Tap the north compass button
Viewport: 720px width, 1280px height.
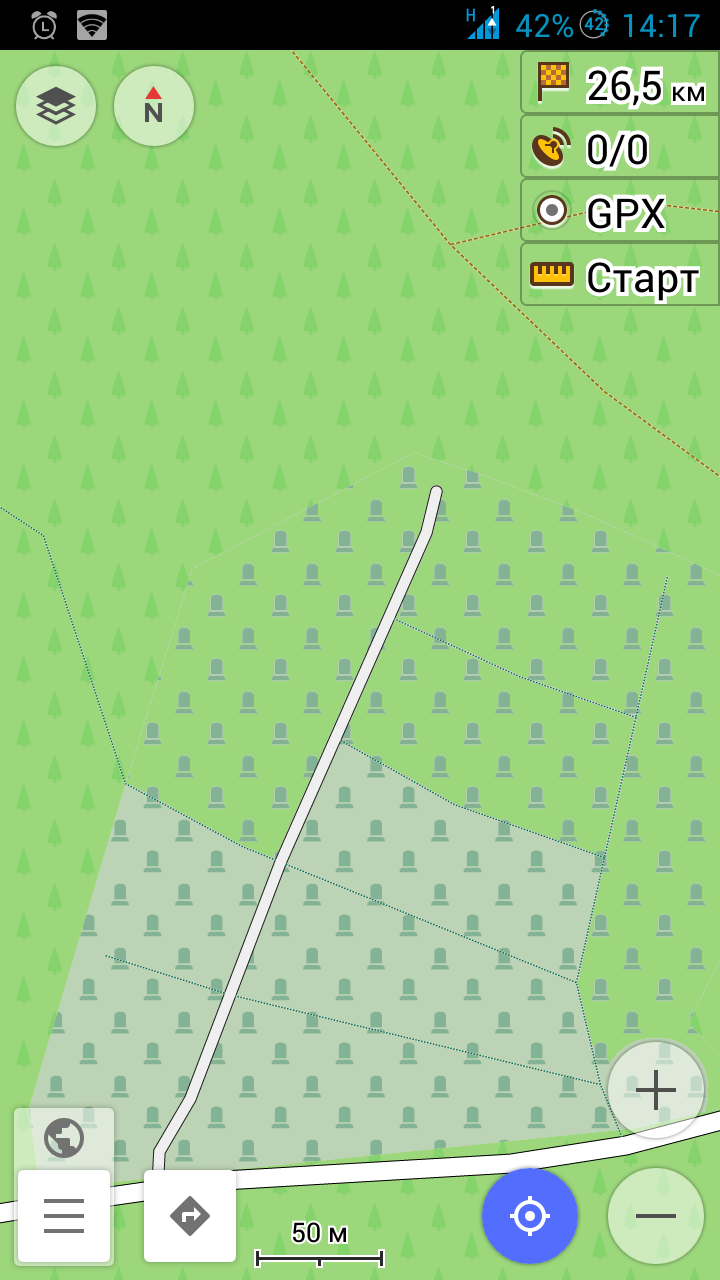coord(154,106)
